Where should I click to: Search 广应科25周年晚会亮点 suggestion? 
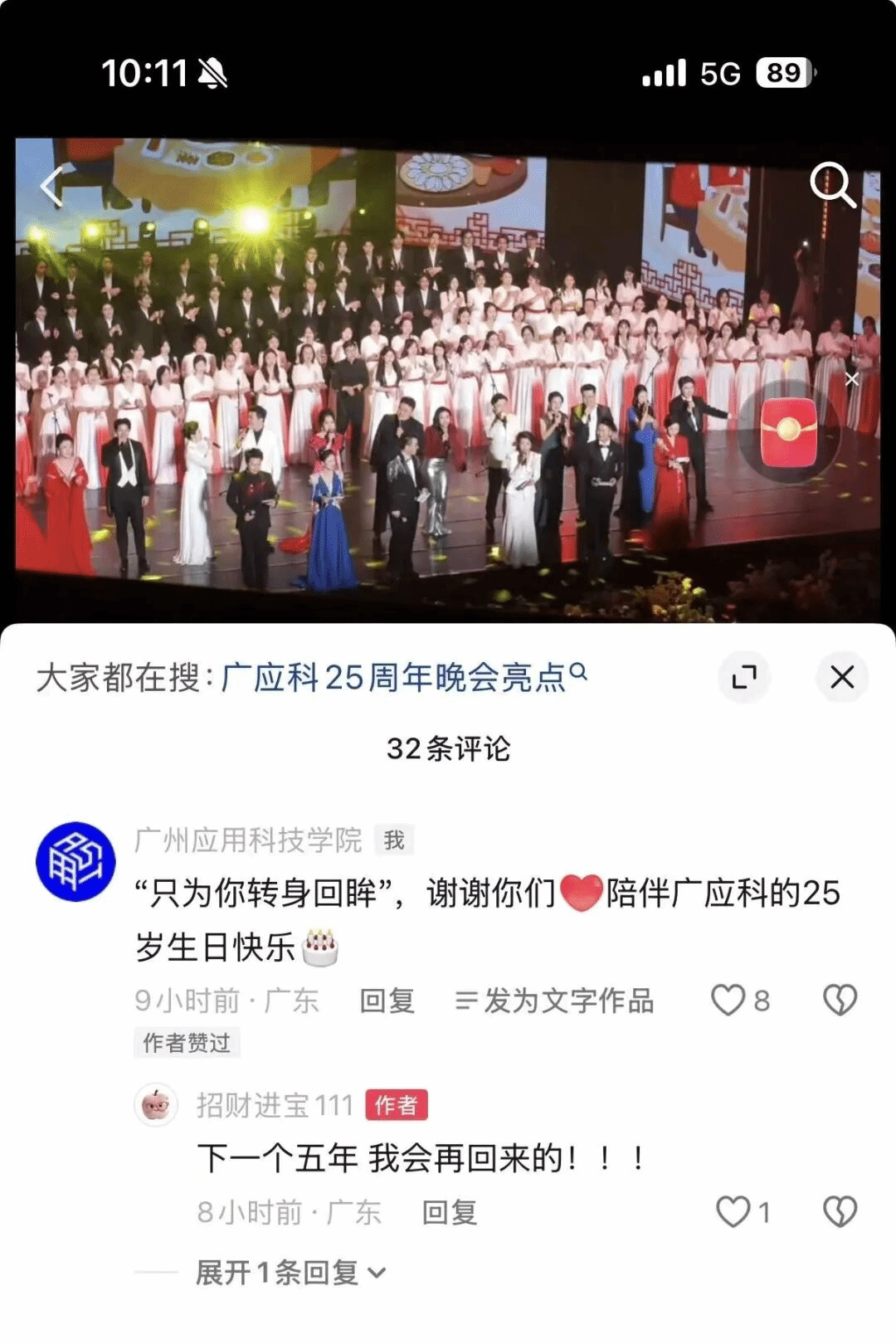[x=403, y=678]
